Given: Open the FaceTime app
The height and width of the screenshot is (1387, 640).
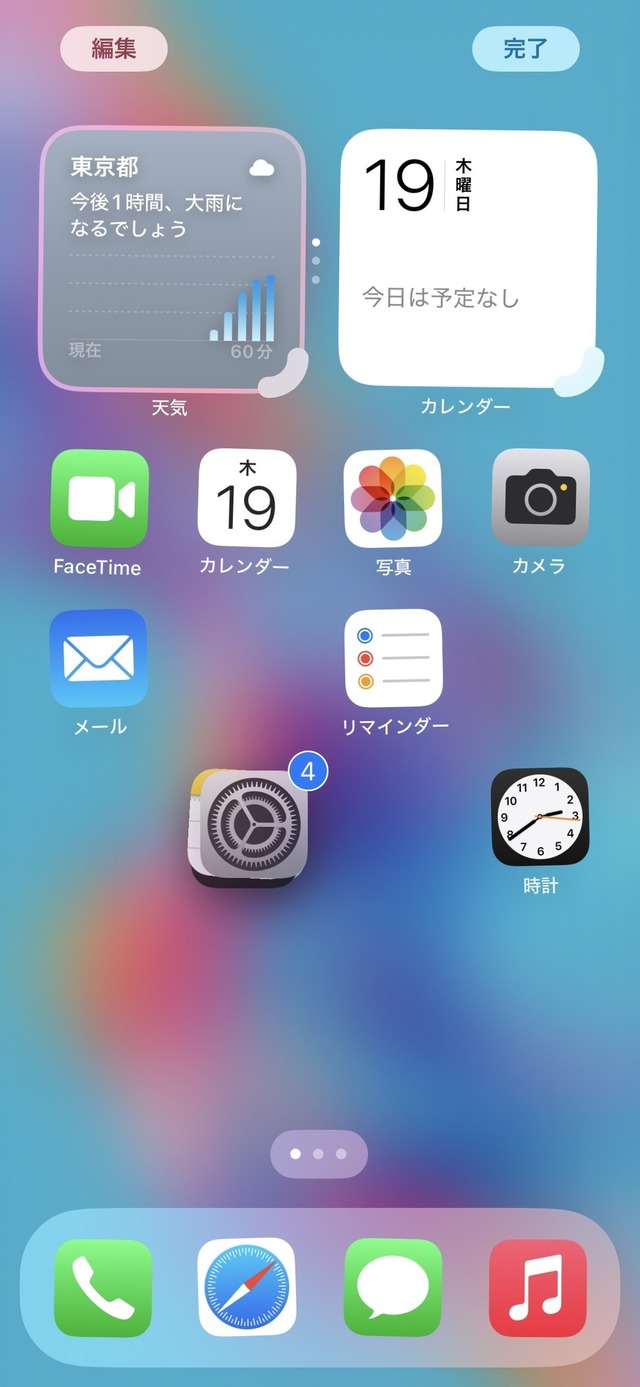Looking at the screenshot, I should click(x=99, y=499).
